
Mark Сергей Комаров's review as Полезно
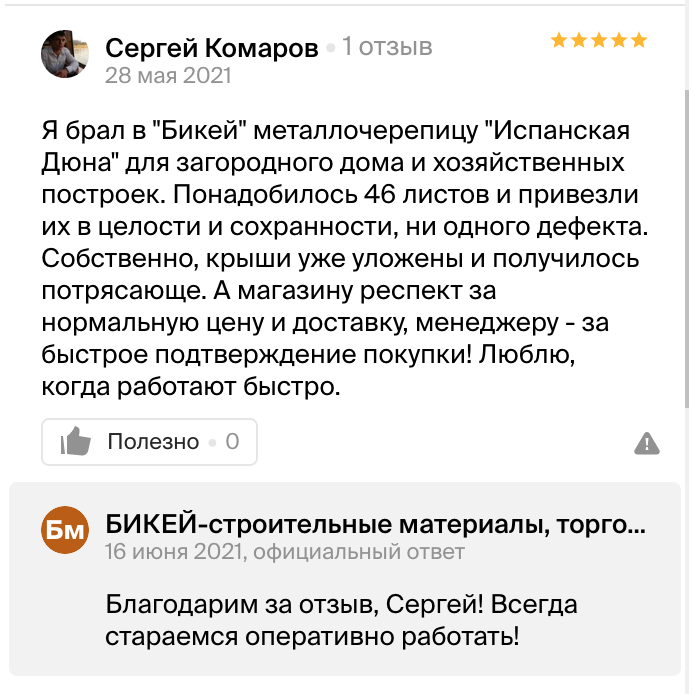click(149, 442)
